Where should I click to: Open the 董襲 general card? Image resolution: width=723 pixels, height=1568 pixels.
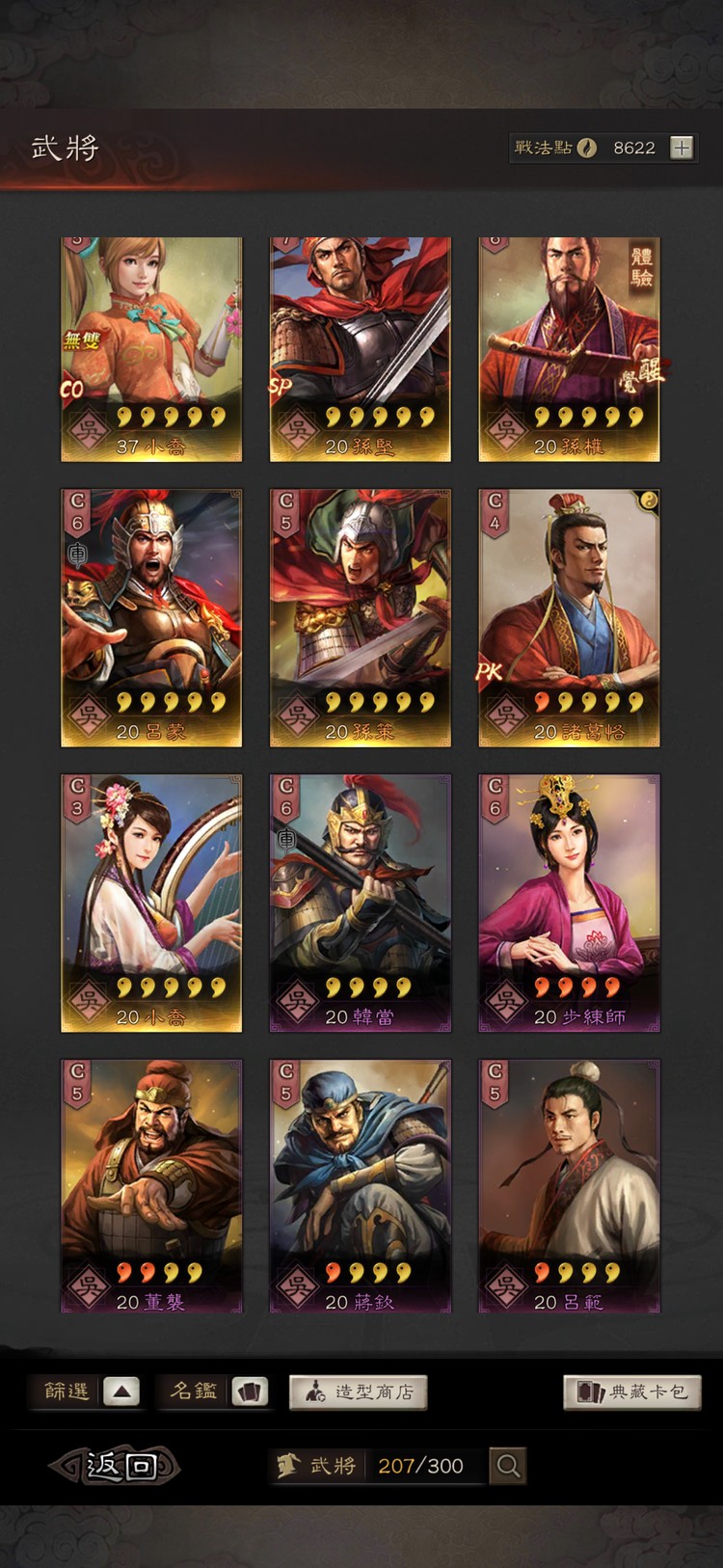151,1186
